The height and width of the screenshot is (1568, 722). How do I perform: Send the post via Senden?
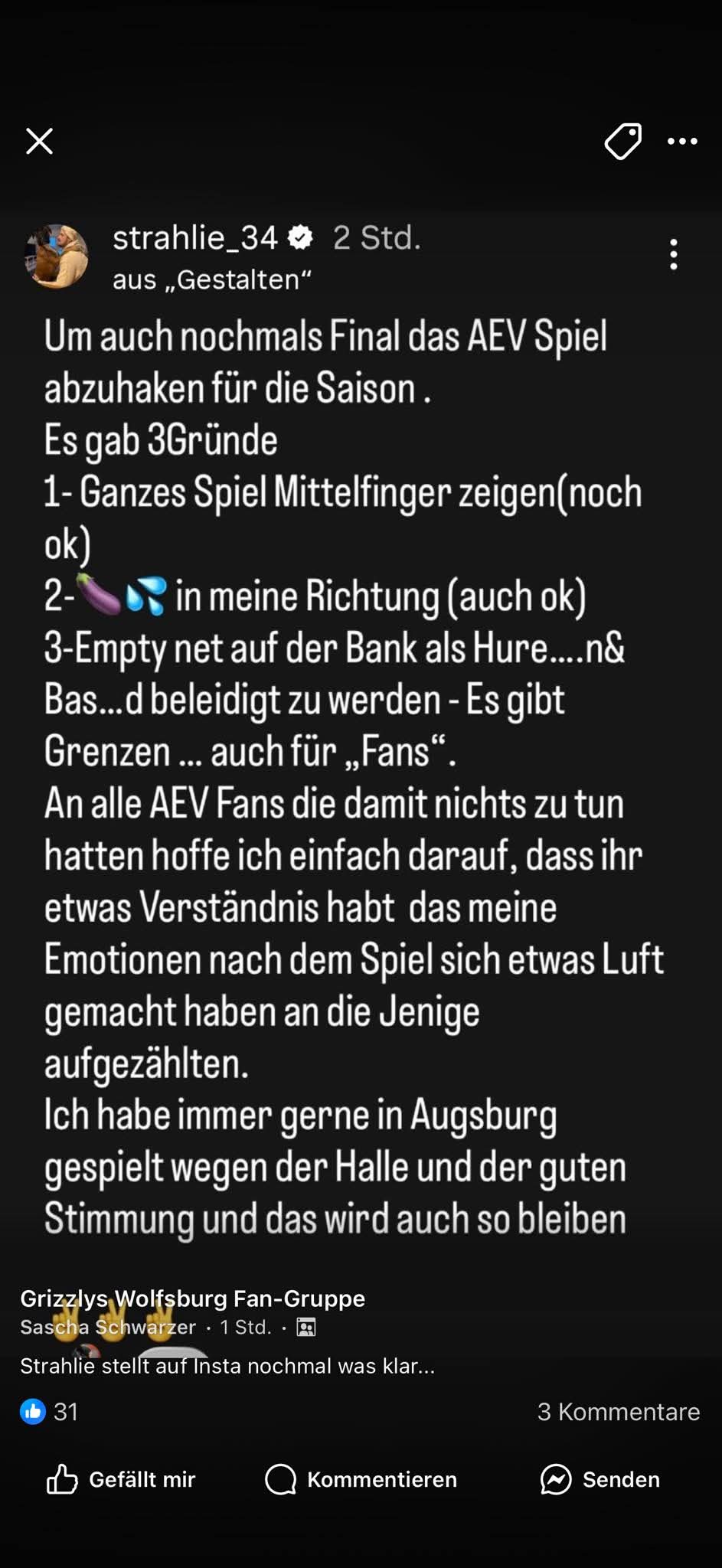(x=599, y=1479)
